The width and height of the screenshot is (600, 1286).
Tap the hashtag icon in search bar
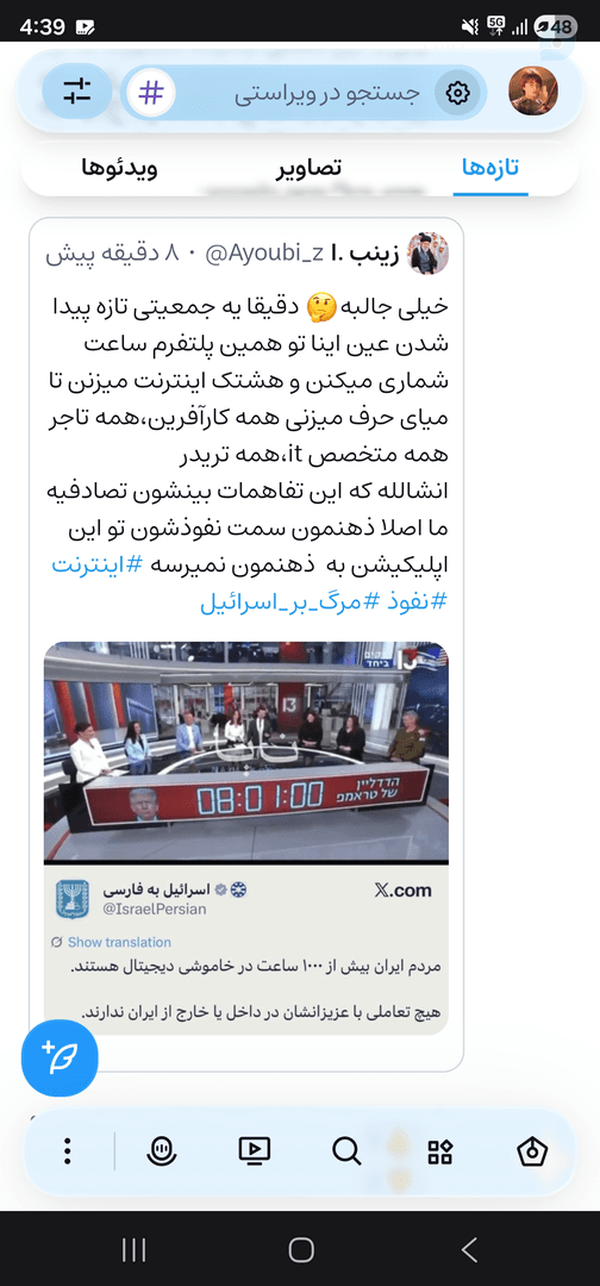coord(150,94)
